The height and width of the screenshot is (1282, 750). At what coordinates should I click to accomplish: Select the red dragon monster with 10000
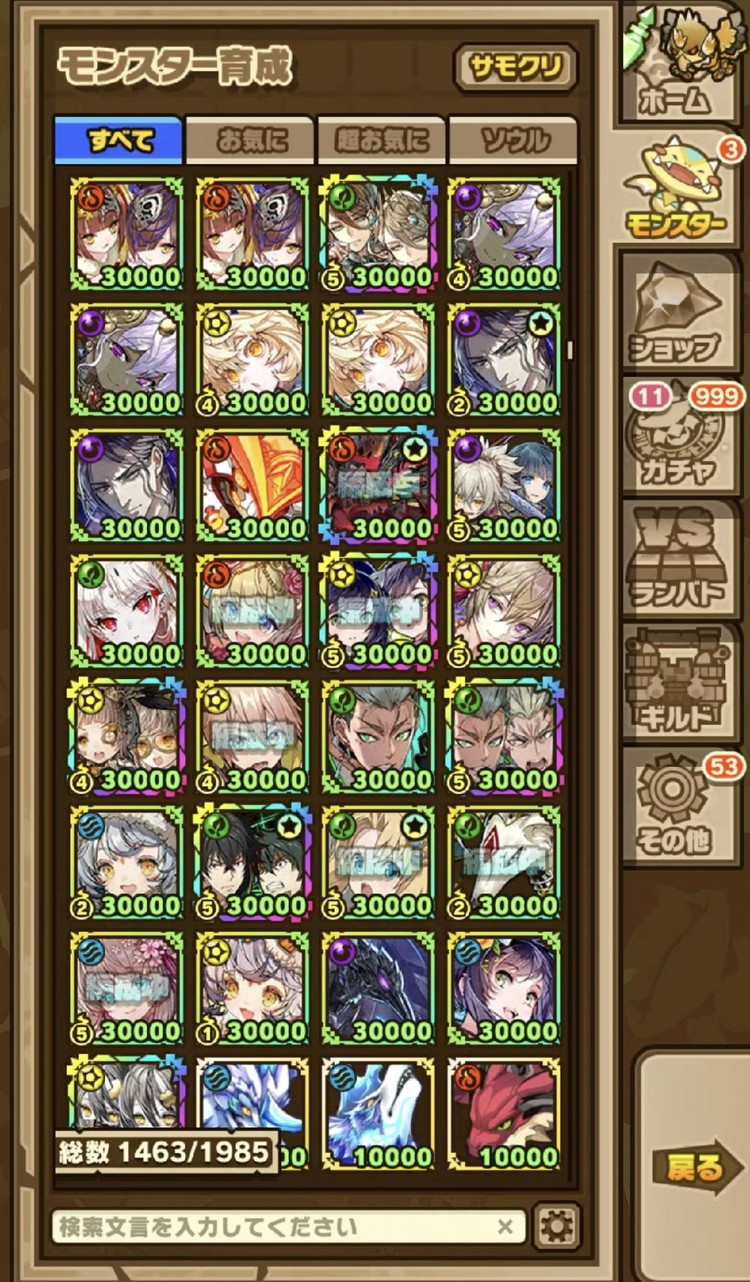coord(504,1113)
